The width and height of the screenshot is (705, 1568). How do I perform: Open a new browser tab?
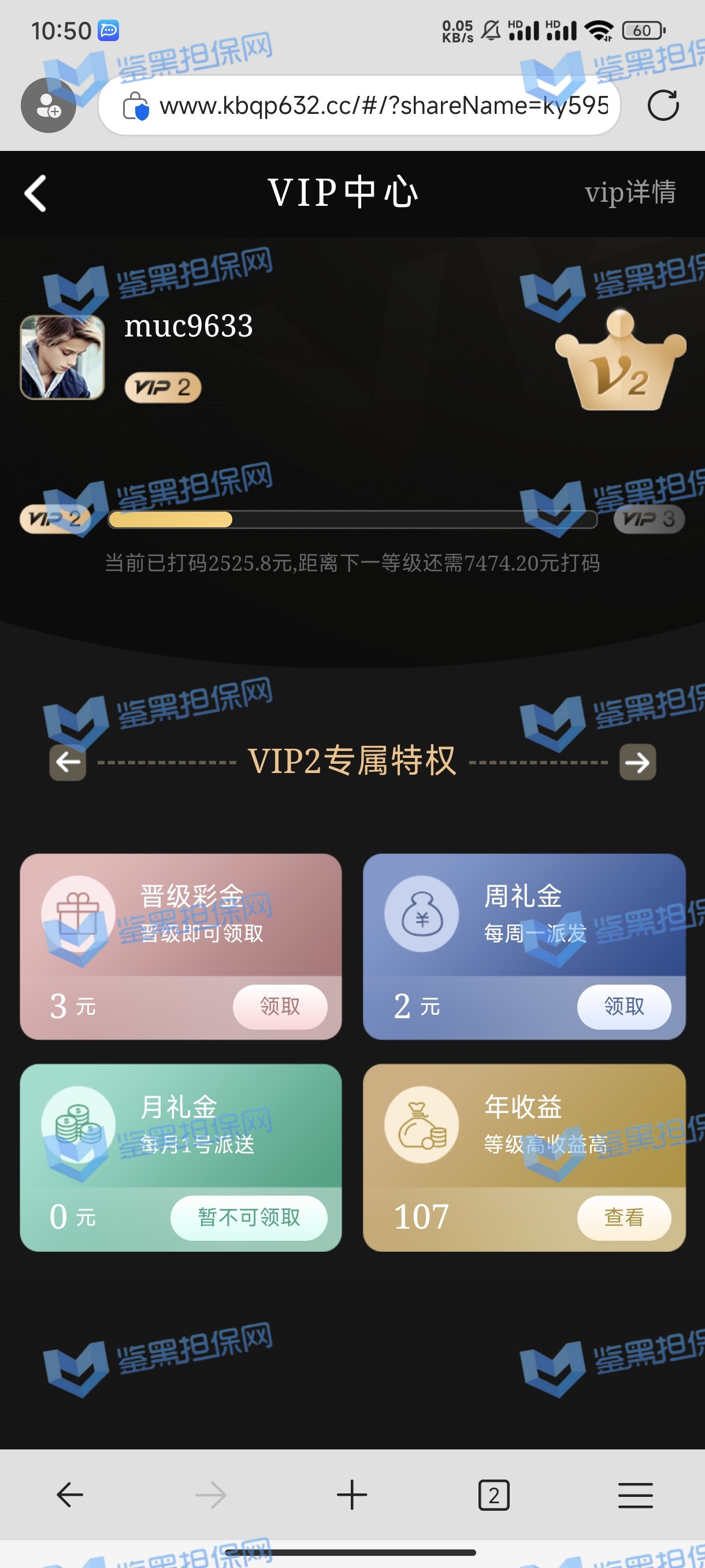point(351,1495)
